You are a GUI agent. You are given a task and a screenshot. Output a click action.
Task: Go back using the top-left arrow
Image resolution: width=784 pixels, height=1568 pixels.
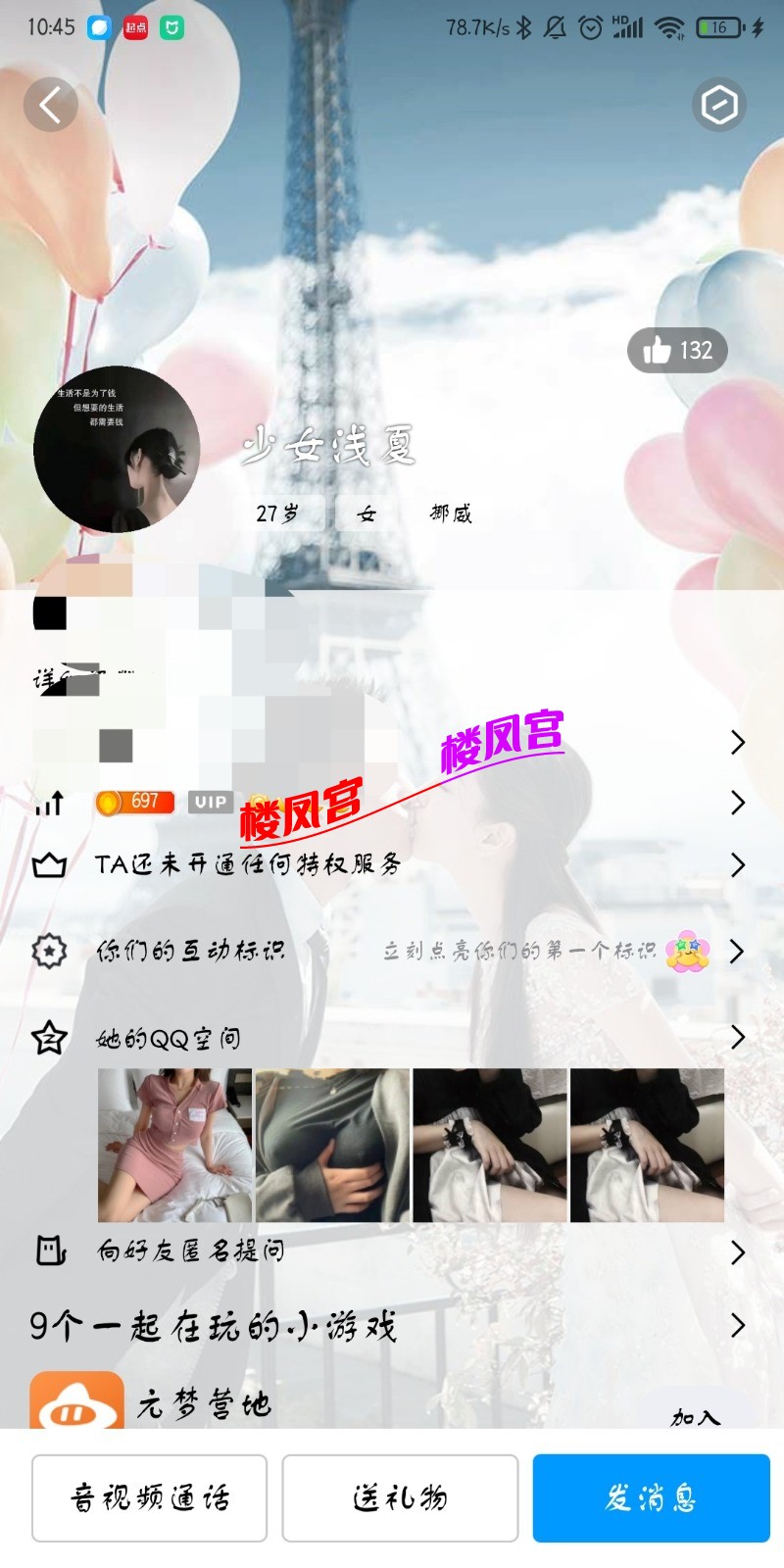[50, 104]
